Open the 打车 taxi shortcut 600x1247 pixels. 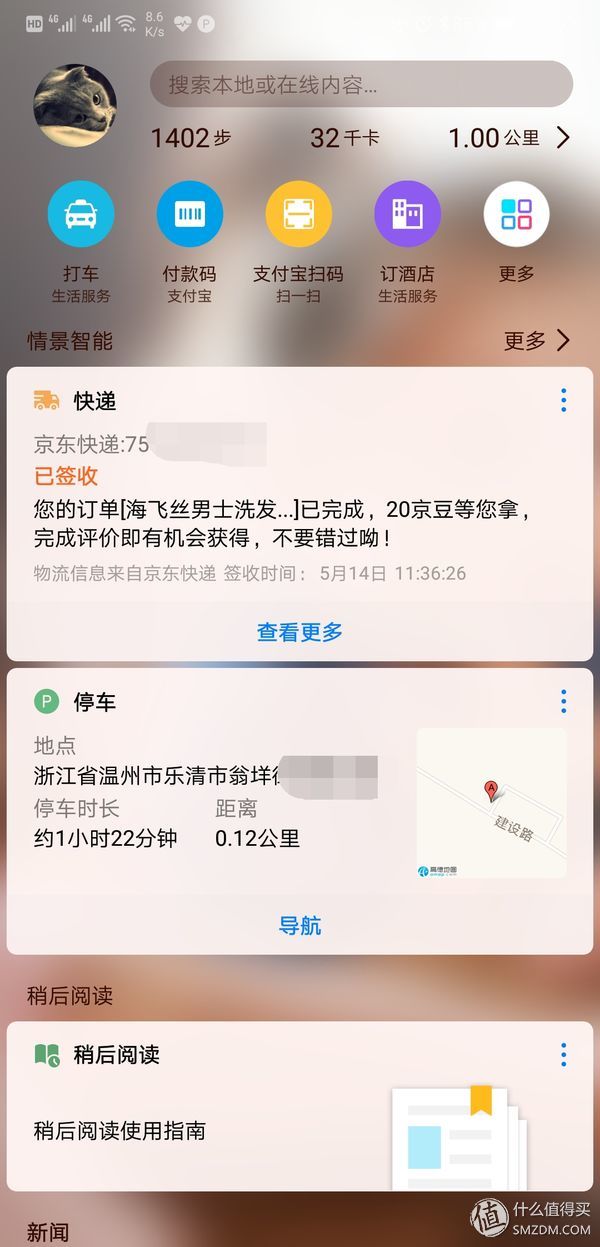pos(81,215)
